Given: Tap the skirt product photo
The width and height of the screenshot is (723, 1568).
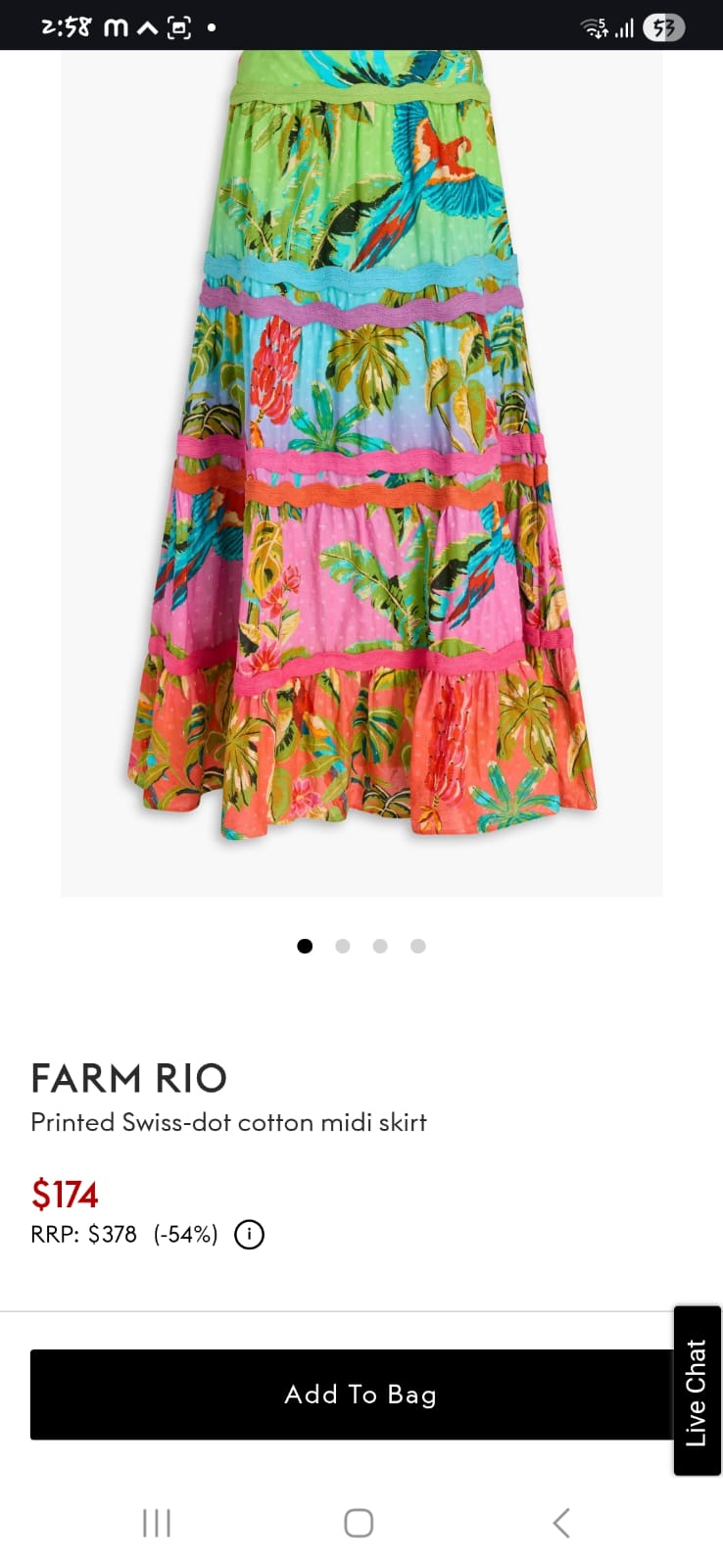Looking at the screenshot, I should click(361, 470).
